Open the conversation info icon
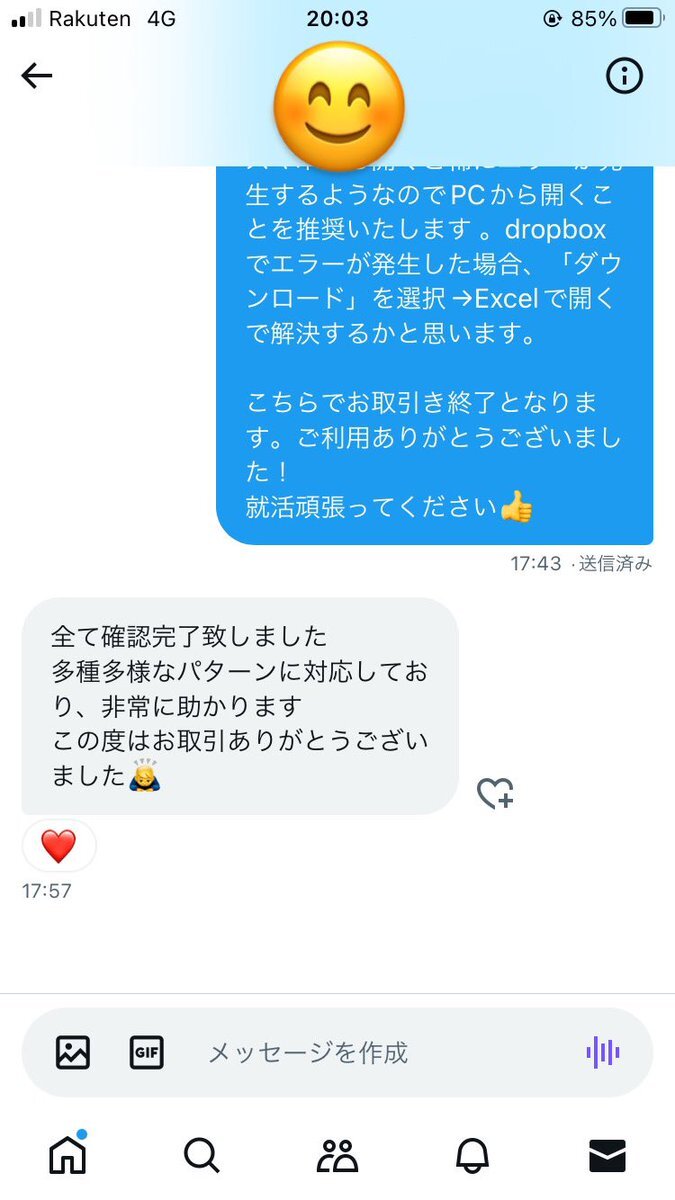675x1200 pixels. [x=625, y=75]
